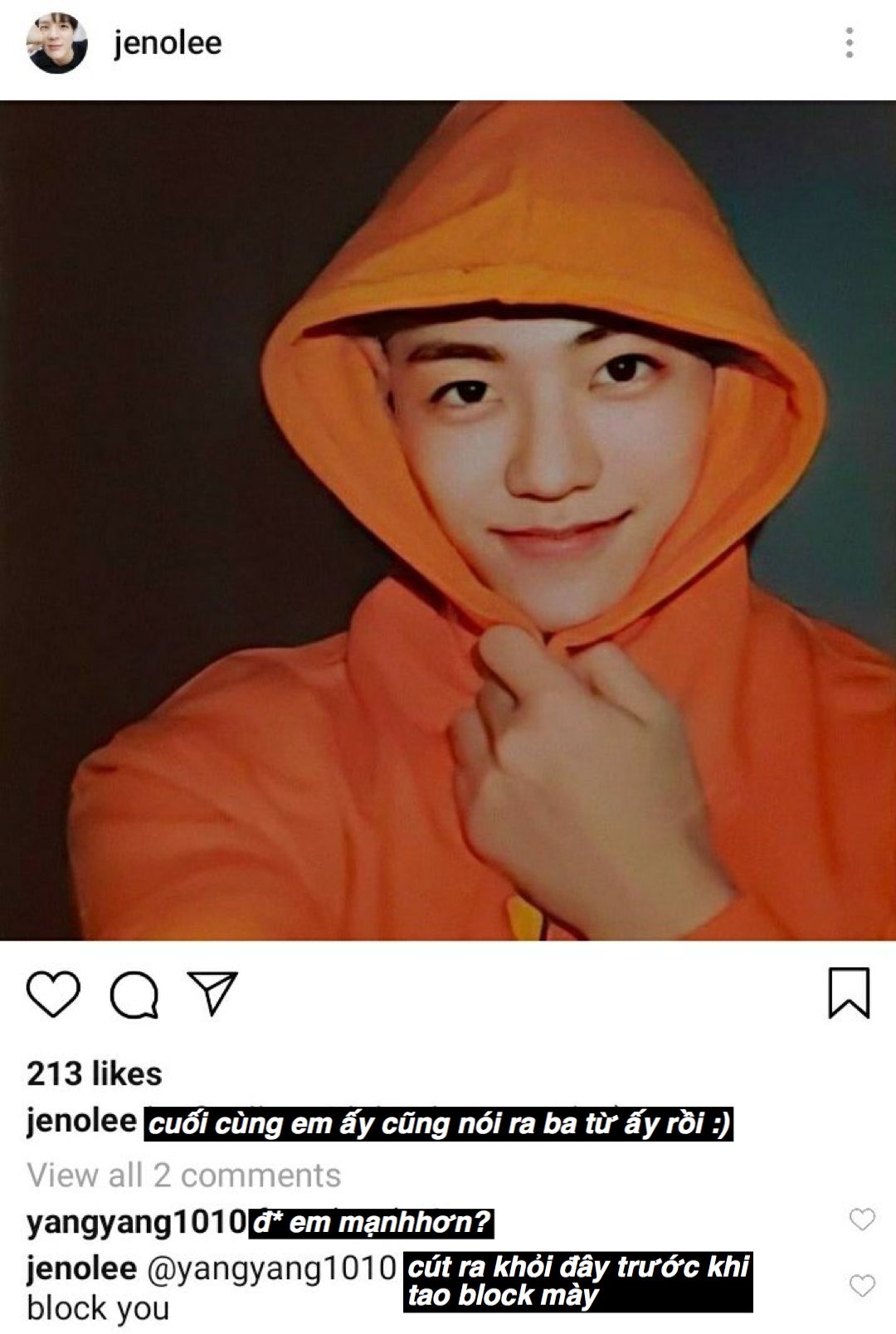Open the post's three-dot overflow menu
This screenshot has height=1334, width=896.
849,42
